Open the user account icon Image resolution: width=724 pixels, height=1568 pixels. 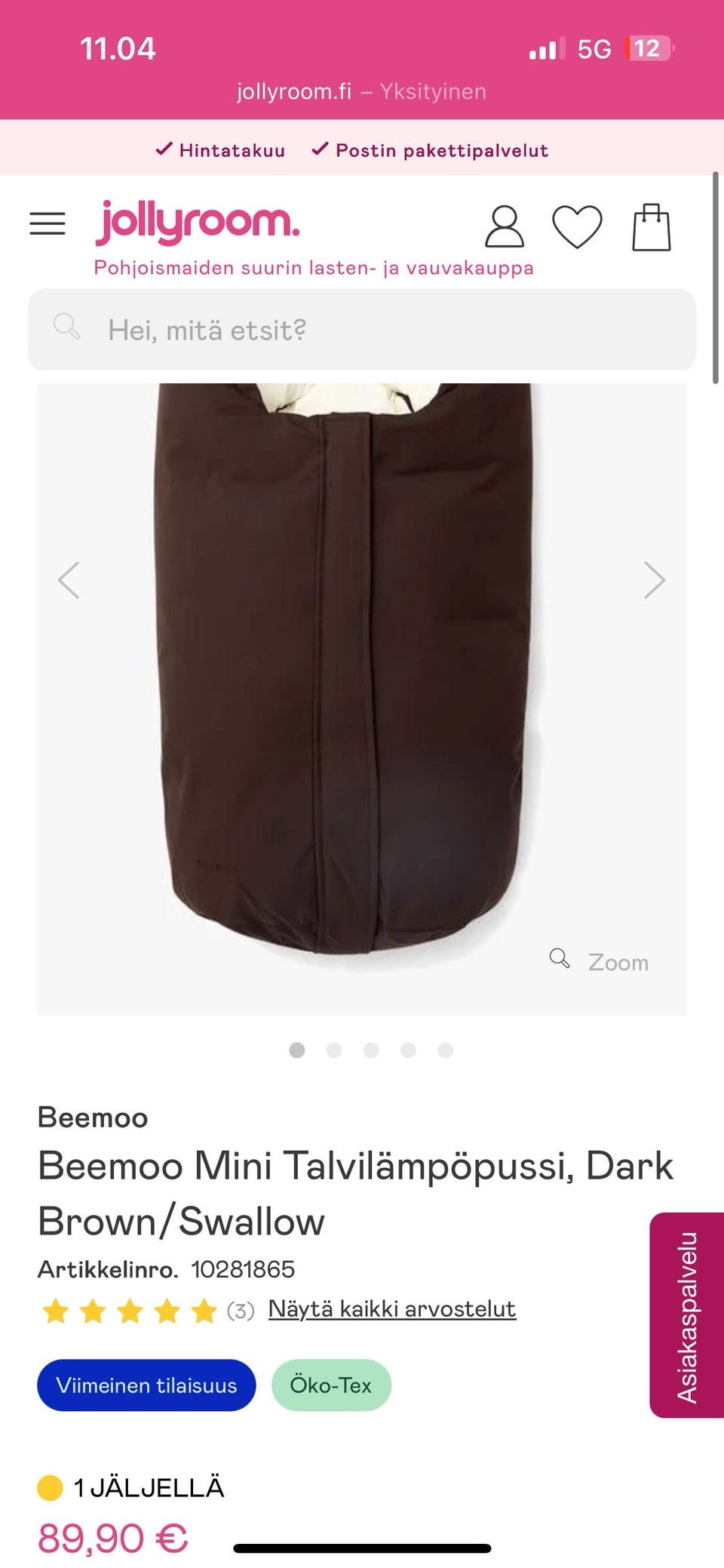[x=504, y=226]
